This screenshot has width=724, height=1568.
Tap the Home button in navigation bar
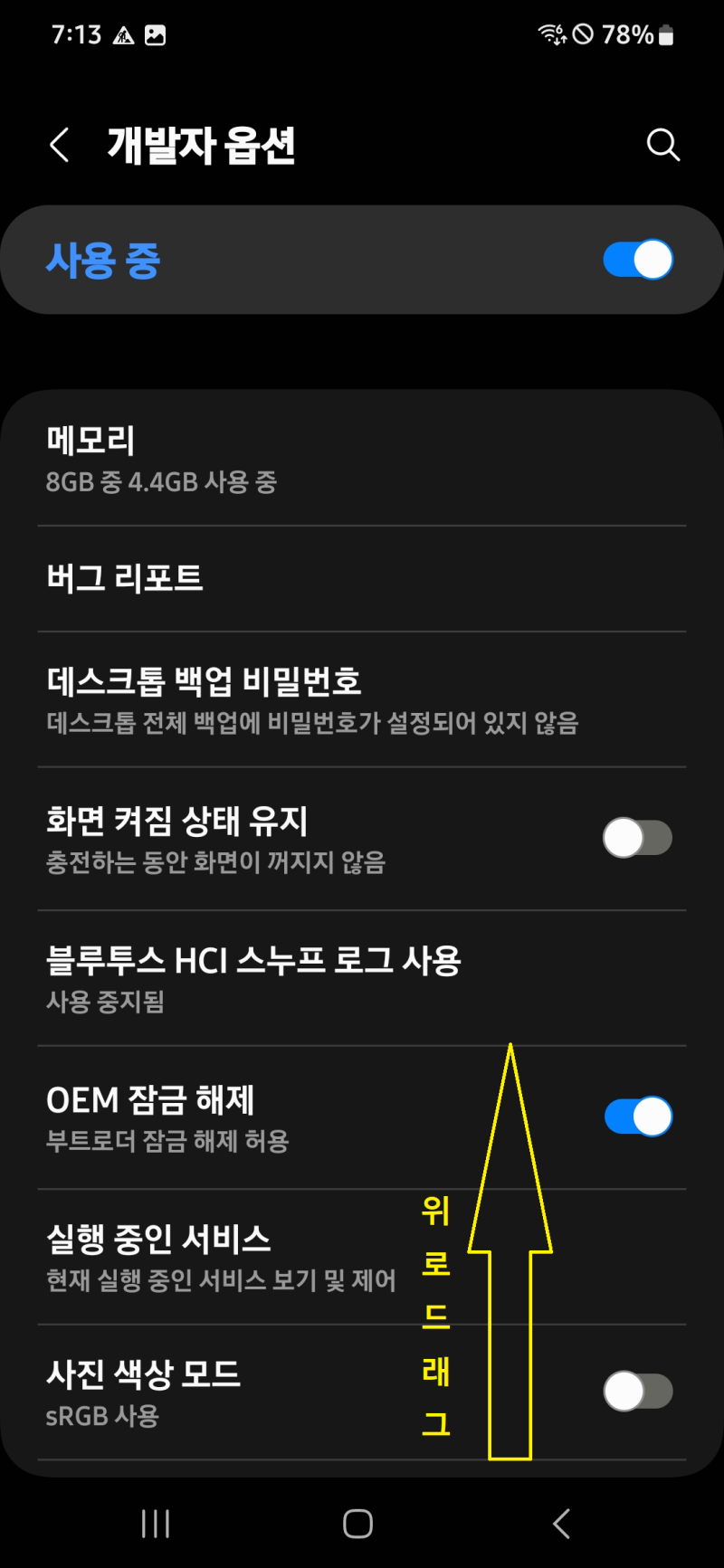(x=357, y=1524)
